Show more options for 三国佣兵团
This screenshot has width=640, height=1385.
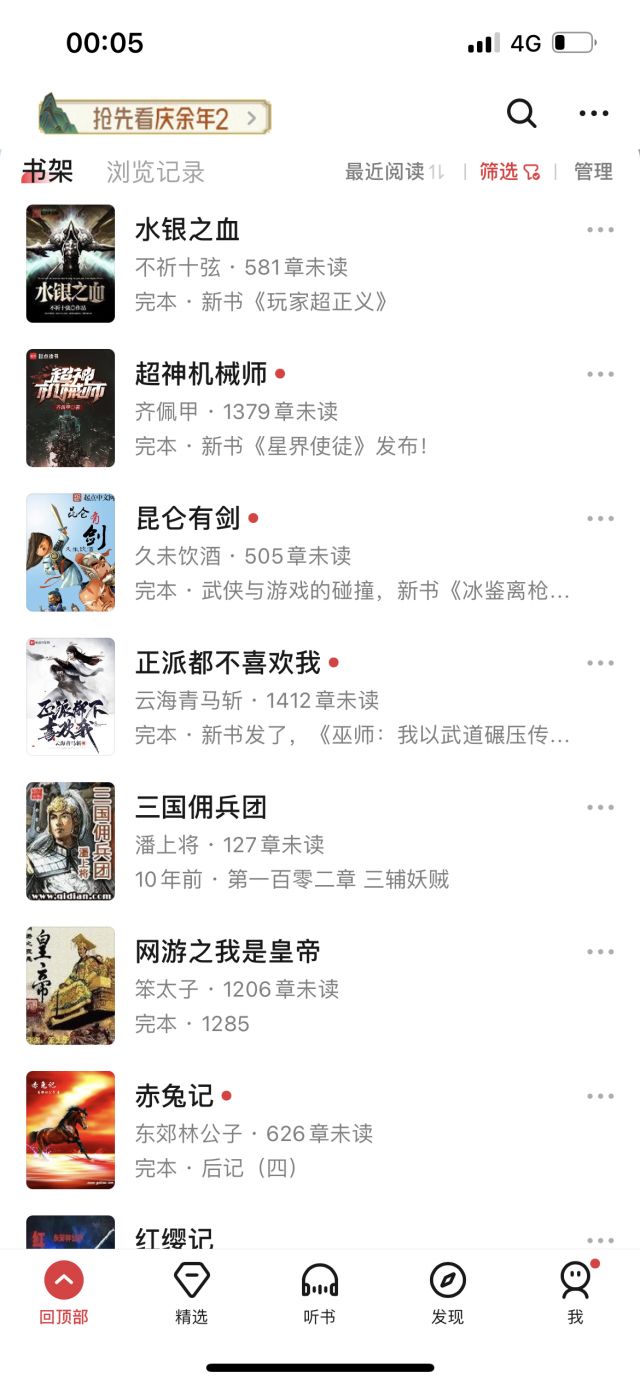click(600, 807)
